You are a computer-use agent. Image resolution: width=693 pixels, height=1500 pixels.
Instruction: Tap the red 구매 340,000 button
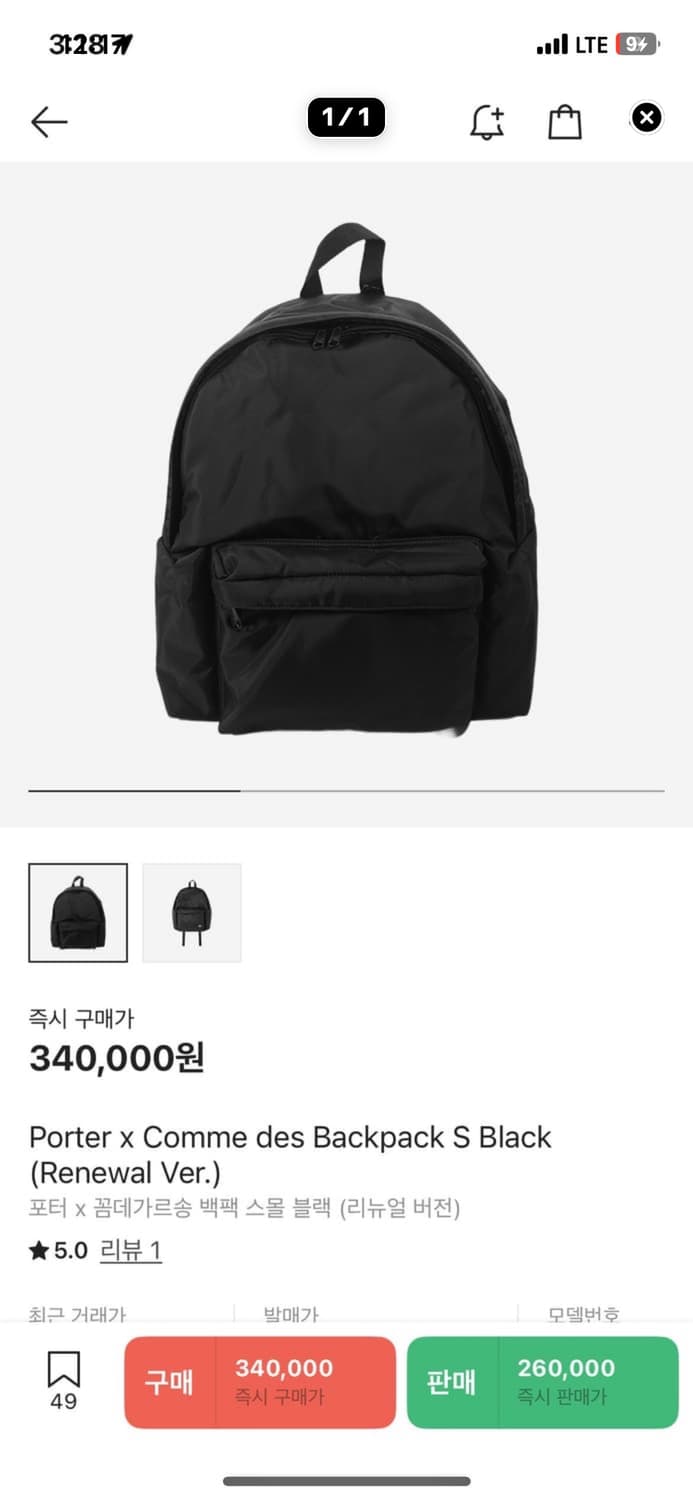click(x=260, y=1382)
